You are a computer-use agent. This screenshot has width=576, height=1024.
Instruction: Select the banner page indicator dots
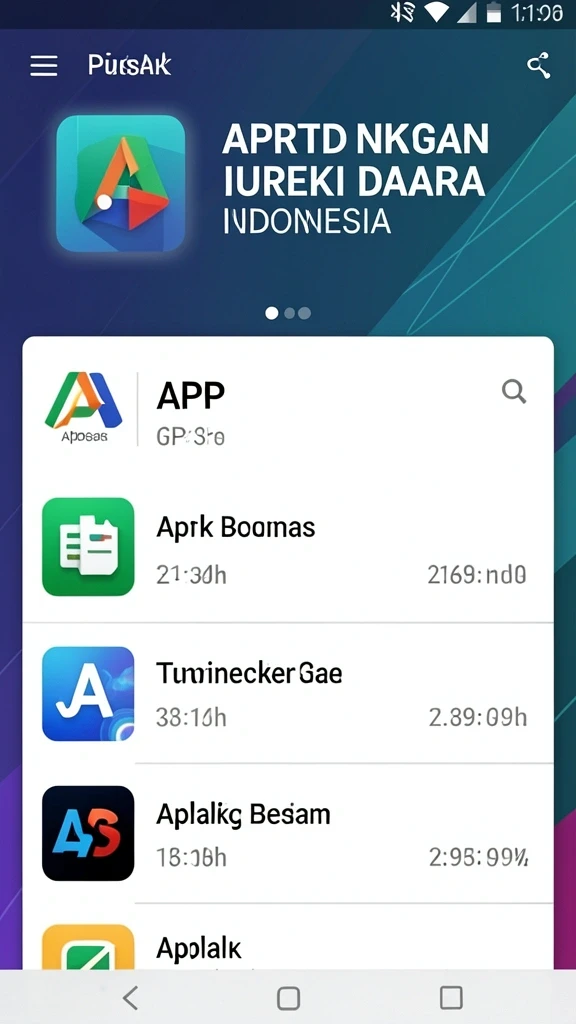click(x=288, y=313)
